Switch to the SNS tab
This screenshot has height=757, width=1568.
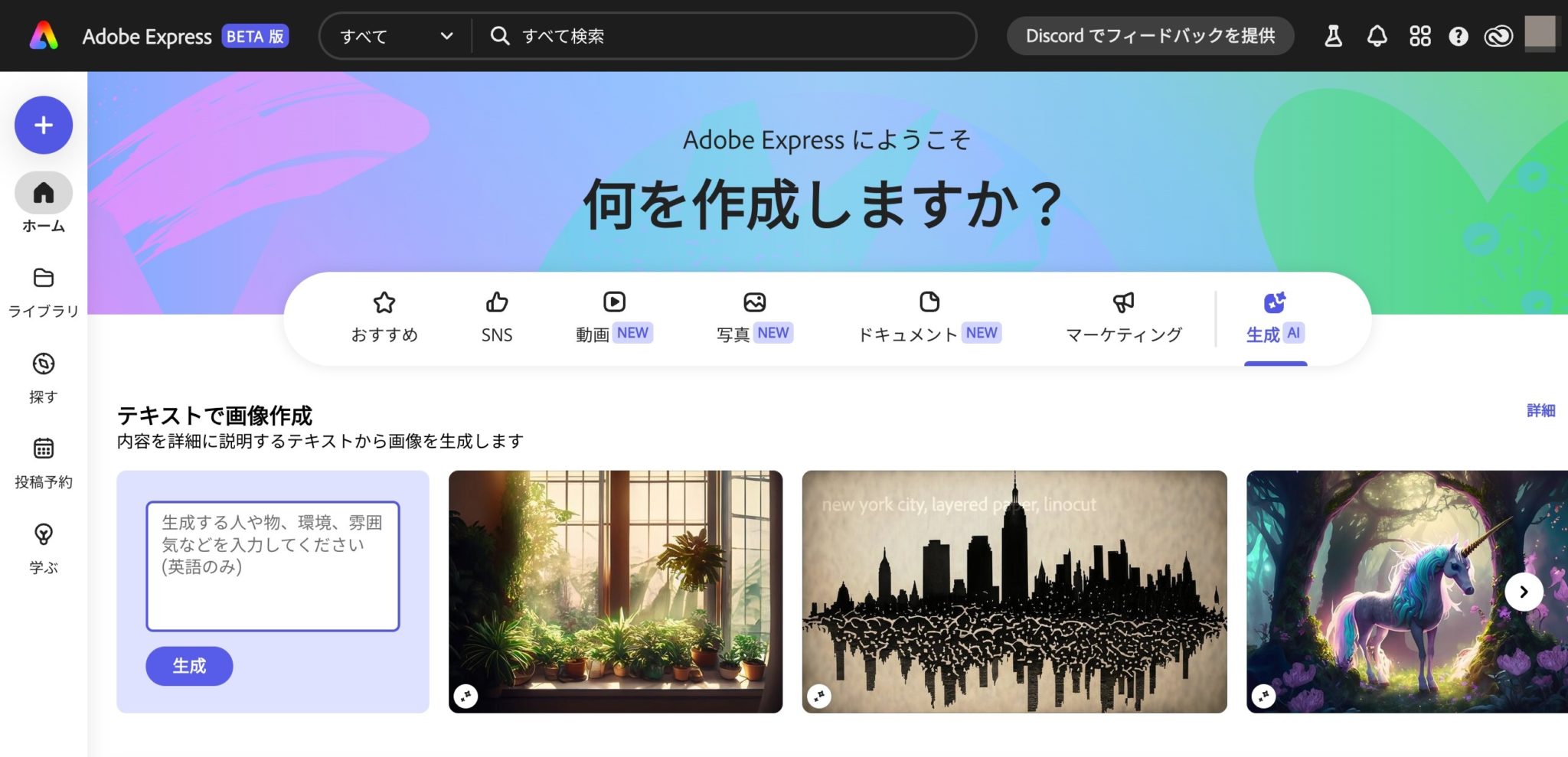tap(497, 318)
